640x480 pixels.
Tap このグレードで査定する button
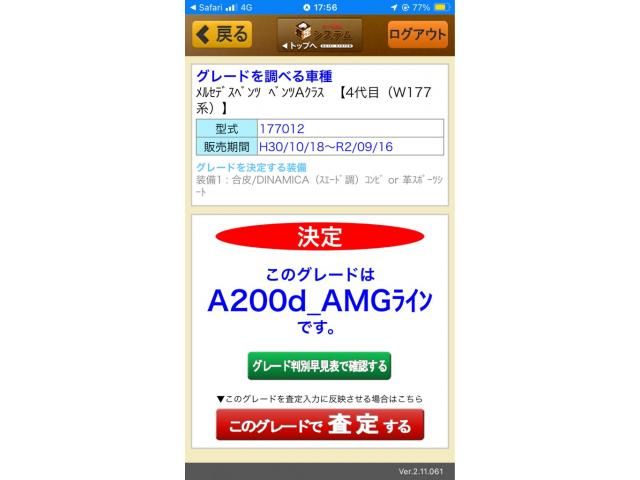(319, 426)
